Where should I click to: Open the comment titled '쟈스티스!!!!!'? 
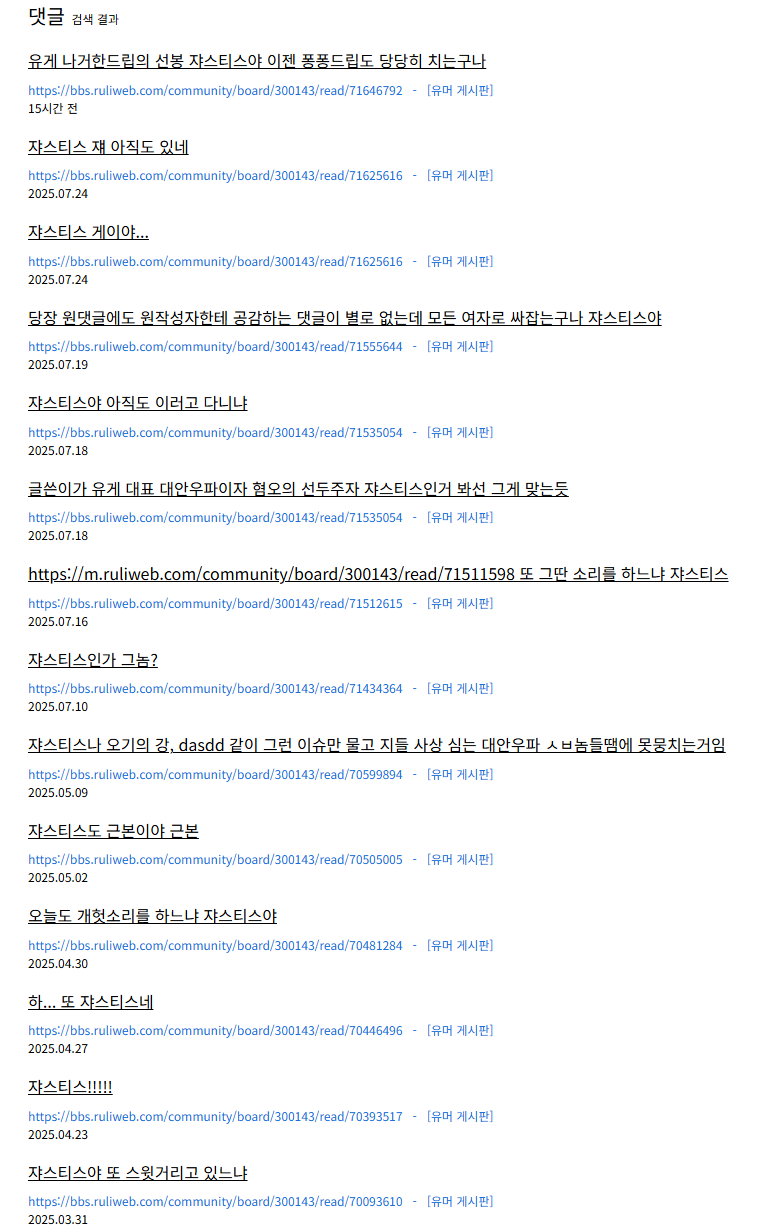click(70, 1087)
